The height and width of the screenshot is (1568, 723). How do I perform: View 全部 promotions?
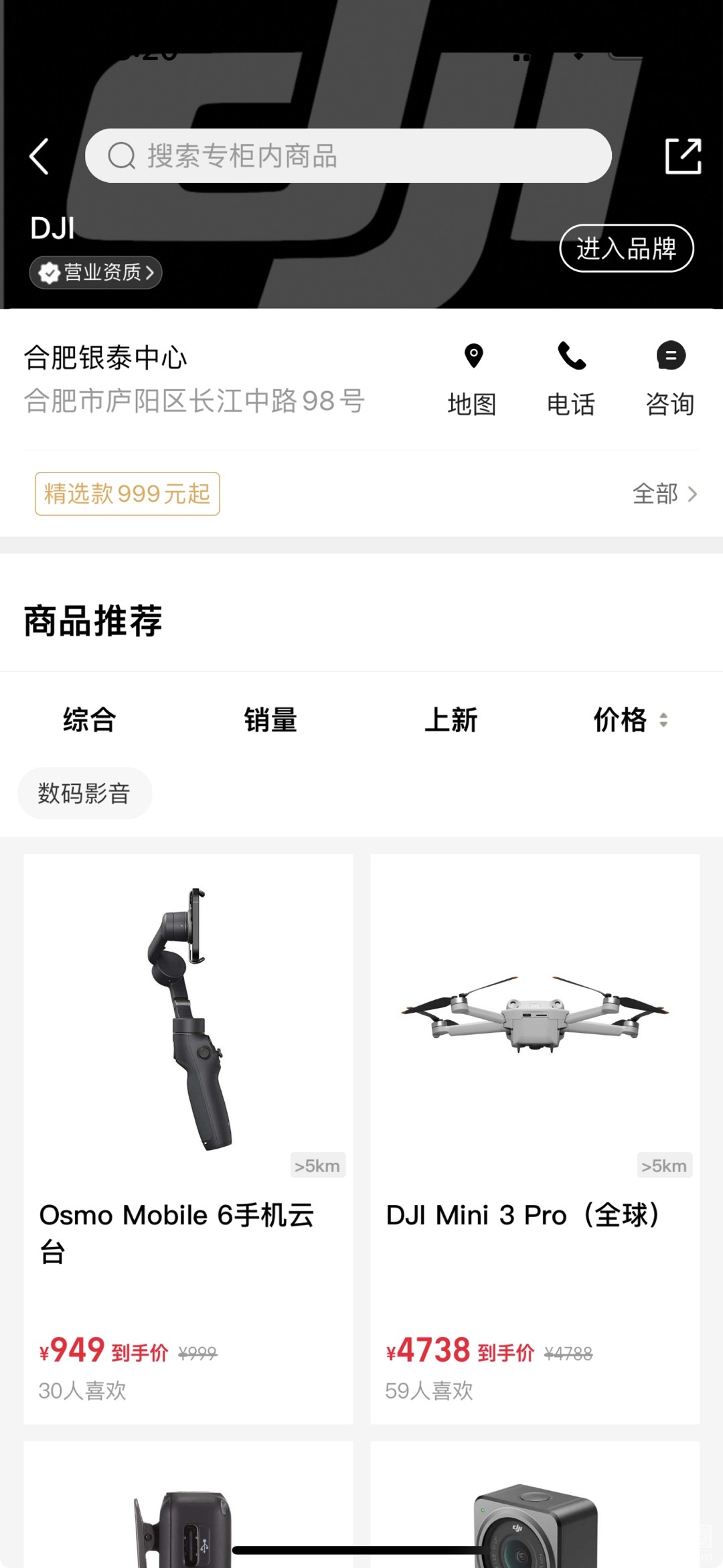click(664, 494)
